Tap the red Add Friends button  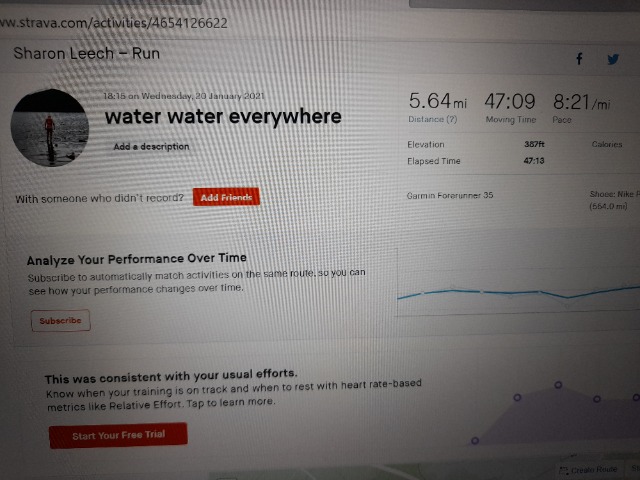226,197
